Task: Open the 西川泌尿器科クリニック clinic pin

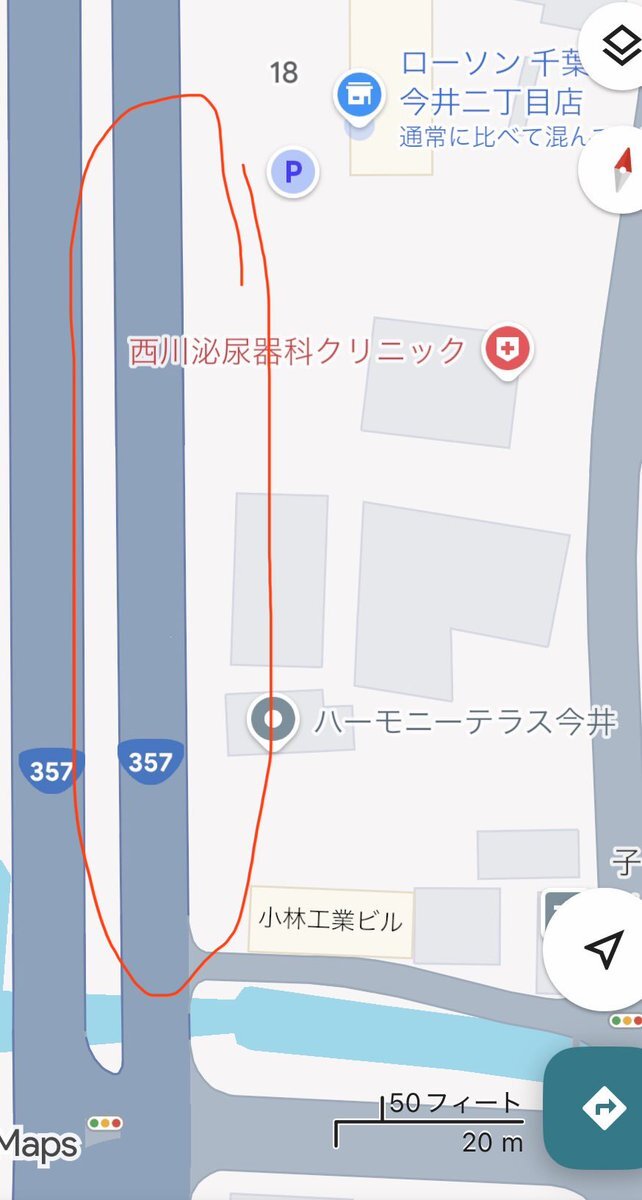Action: [x=508, y=353]
